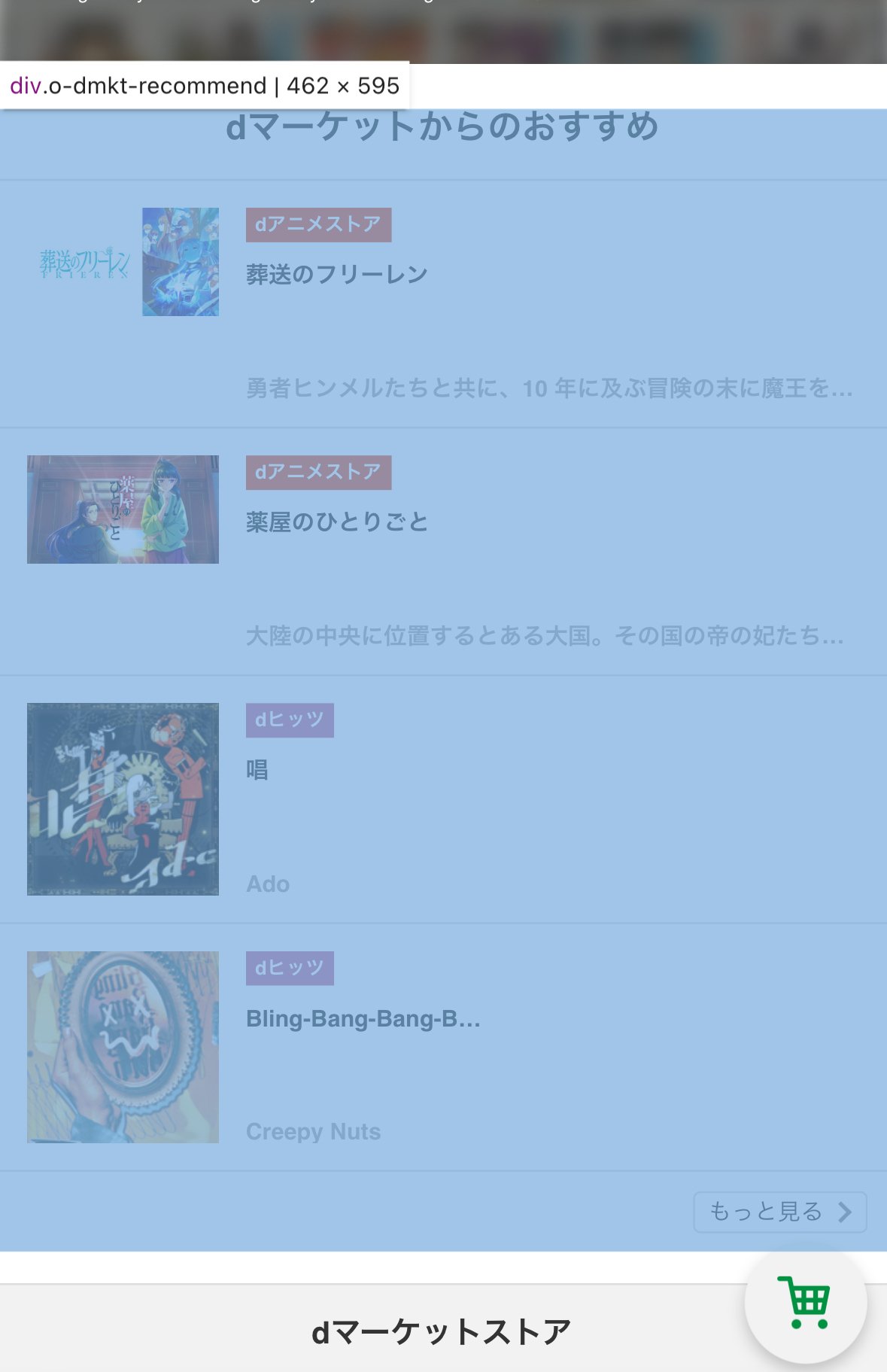The image size is (887, 1372).
Task: Click the dヒッツ badge on Bling-Bang-Bang-B…
Action: 290,969
